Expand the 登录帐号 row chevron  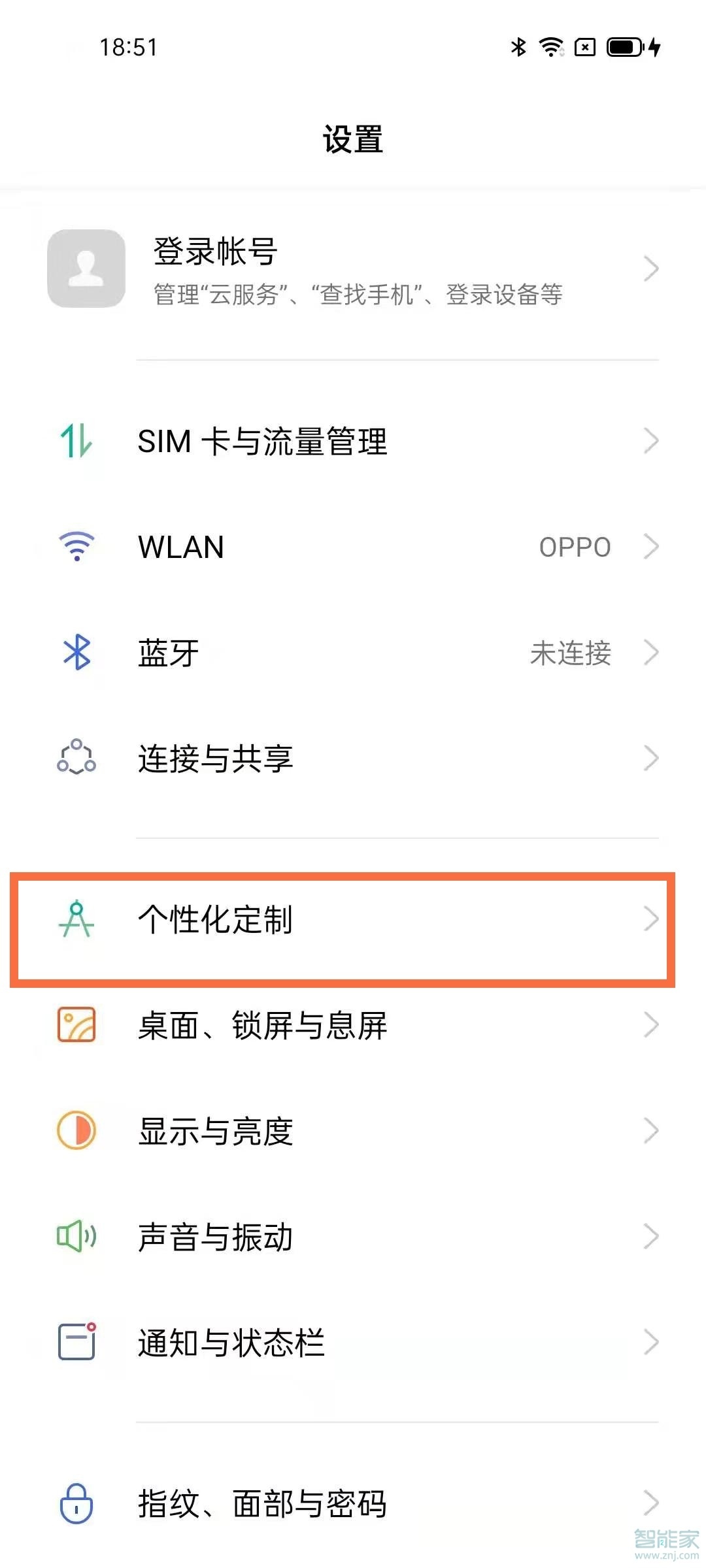click(x=652, y=269)
